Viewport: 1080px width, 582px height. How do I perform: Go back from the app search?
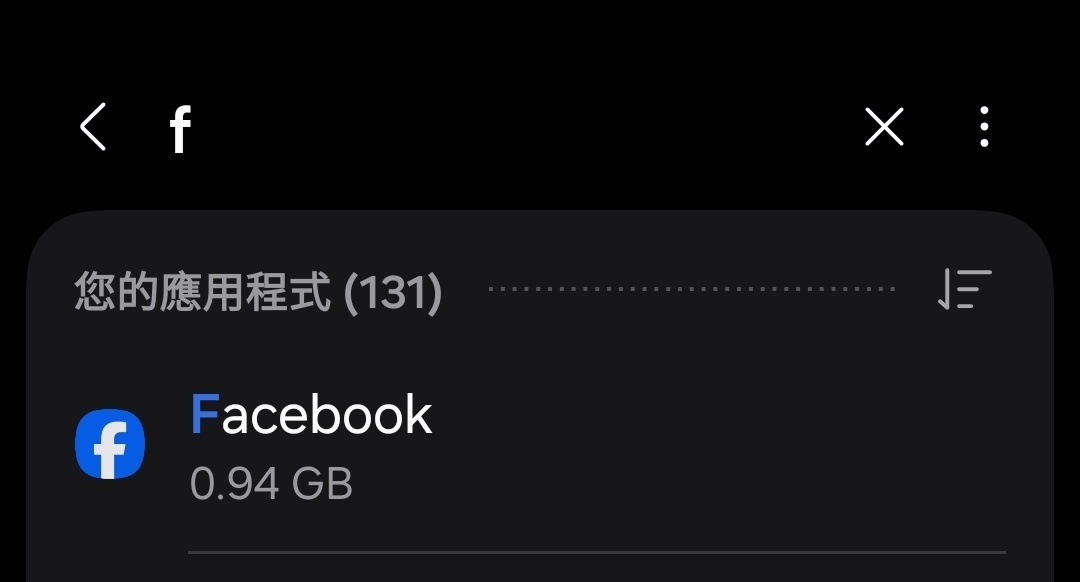point(93,128)
